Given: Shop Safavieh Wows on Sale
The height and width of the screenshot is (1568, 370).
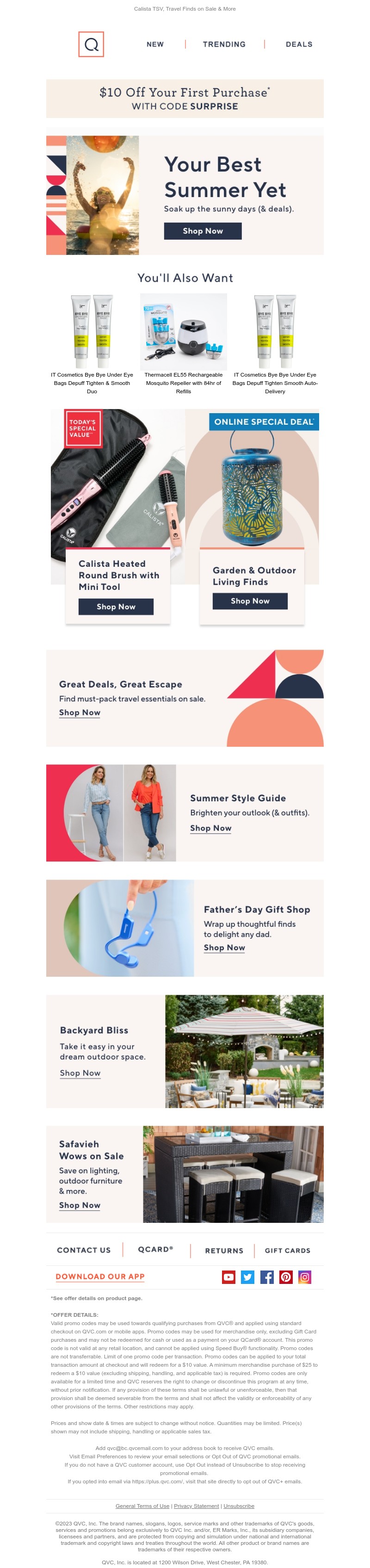Looking at the screenshot, I should 80,1205.
